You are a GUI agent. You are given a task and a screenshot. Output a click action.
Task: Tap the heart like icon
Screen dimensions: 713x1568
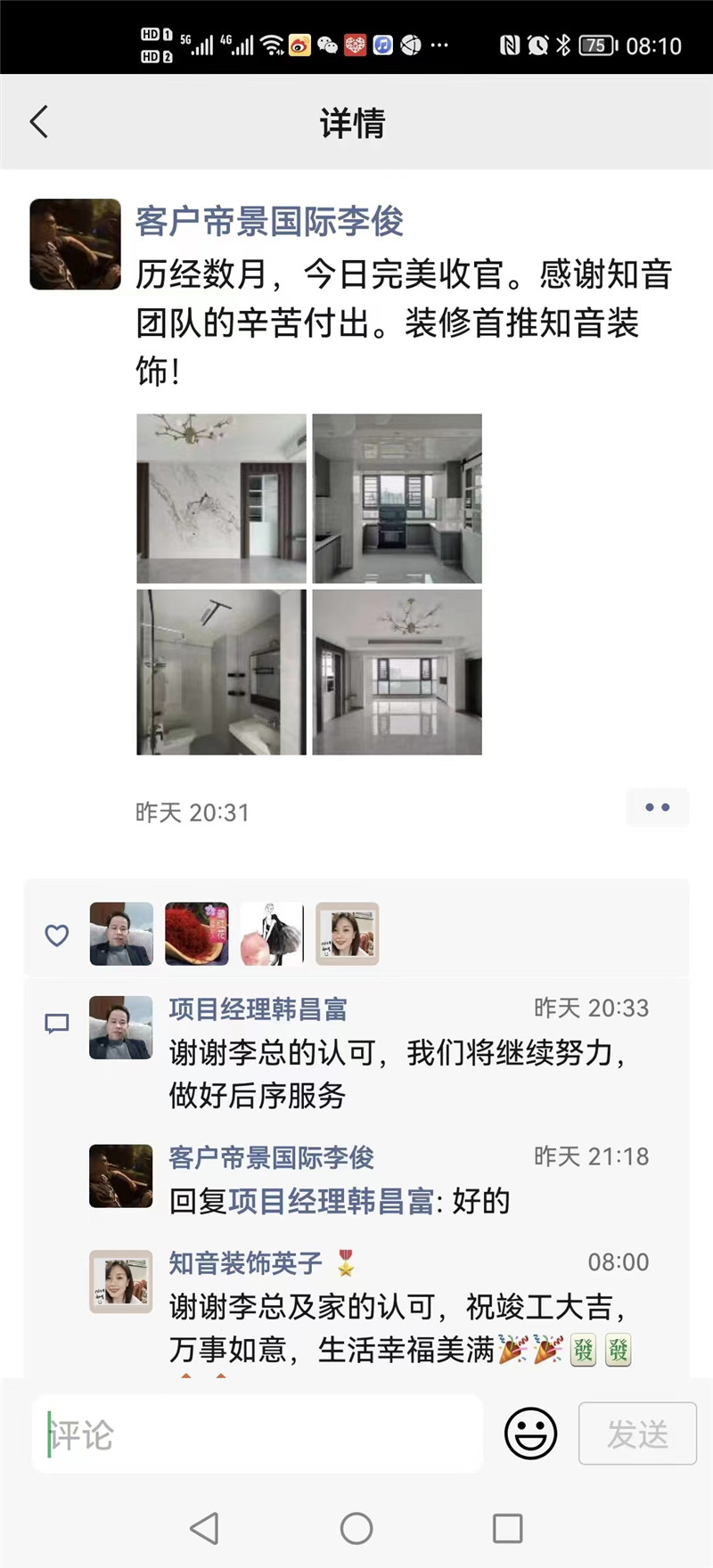coord(56,935)
